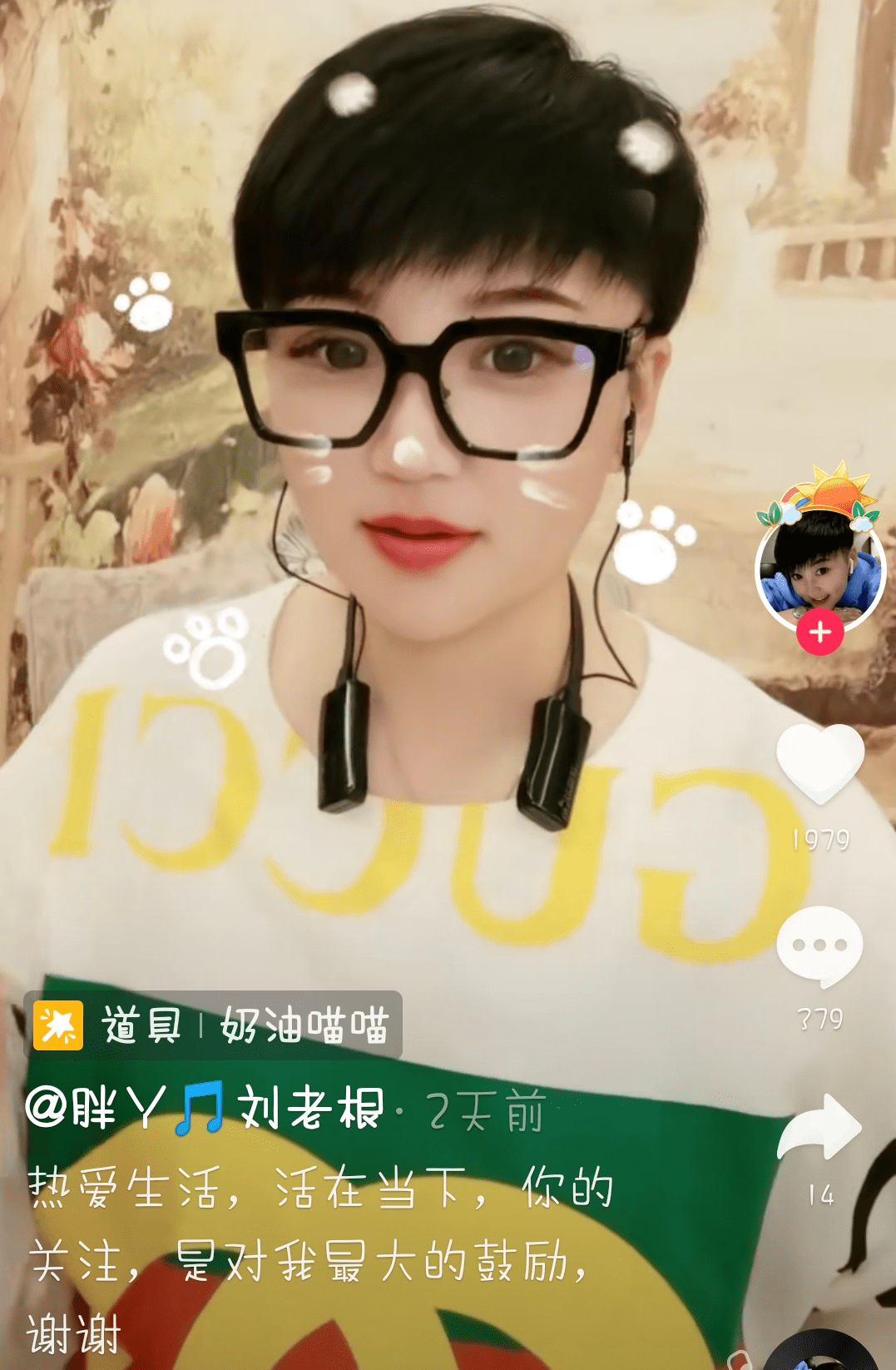Follow the creator with plus button
Image resolution: width=896 pixels, height=1370 pixels.
(819, 633)
